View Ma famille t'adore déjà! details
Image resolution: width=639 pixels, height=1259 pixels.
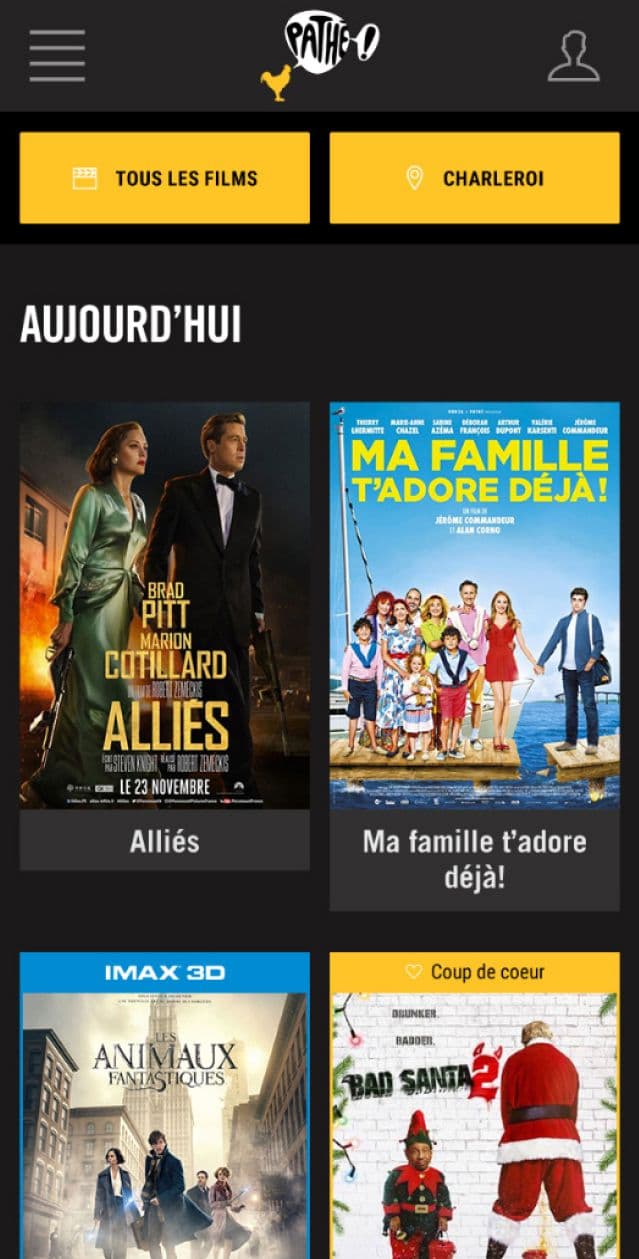coord(475,640)
